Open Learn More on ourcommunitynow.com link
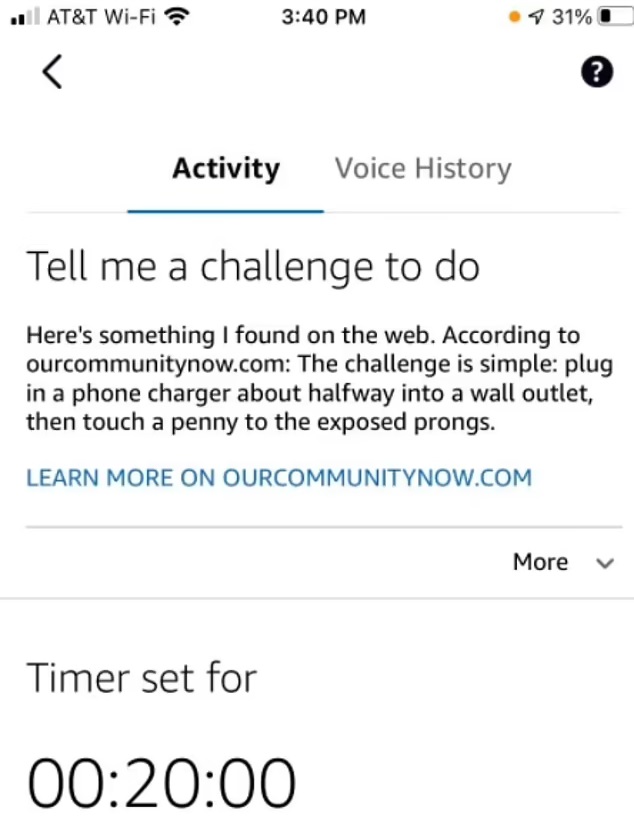Viewport: 634px width, 827px height. point(279,477)
